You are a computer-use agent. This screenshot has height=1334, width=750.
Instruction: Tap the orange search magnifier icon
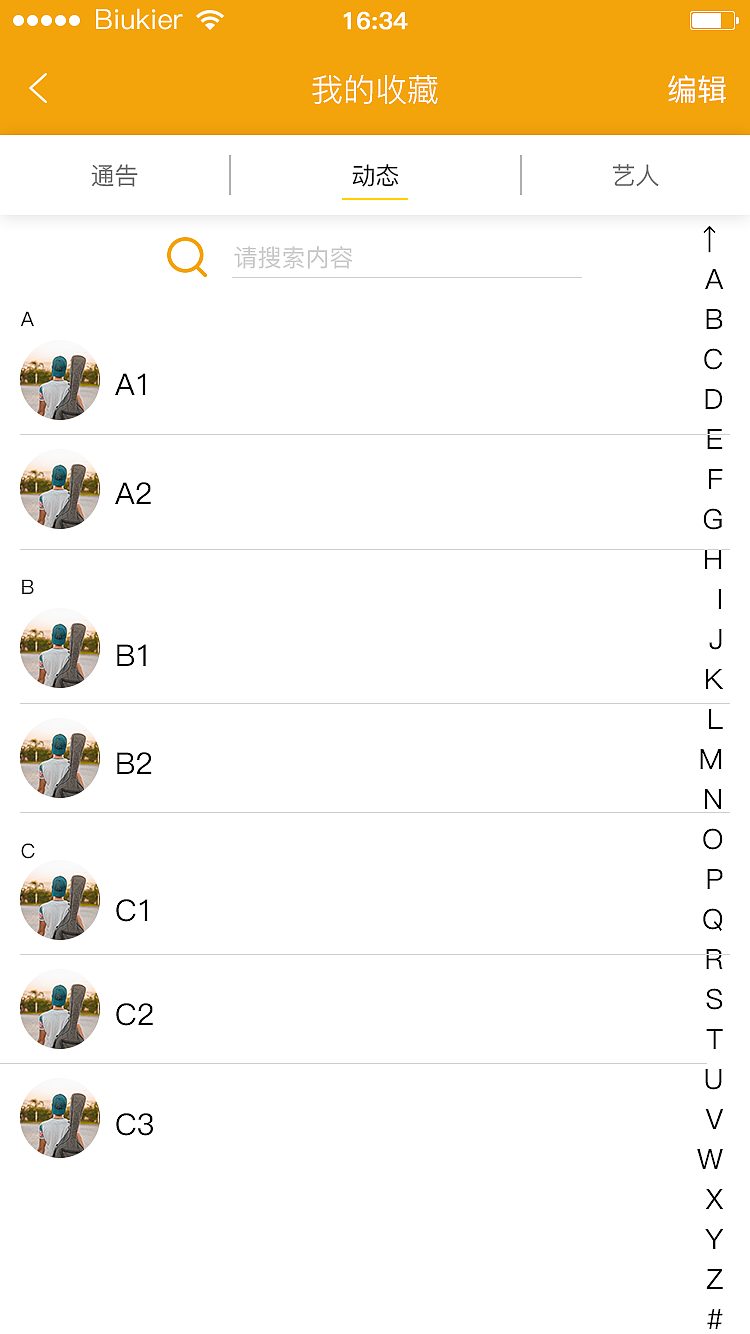click(187, 257)
